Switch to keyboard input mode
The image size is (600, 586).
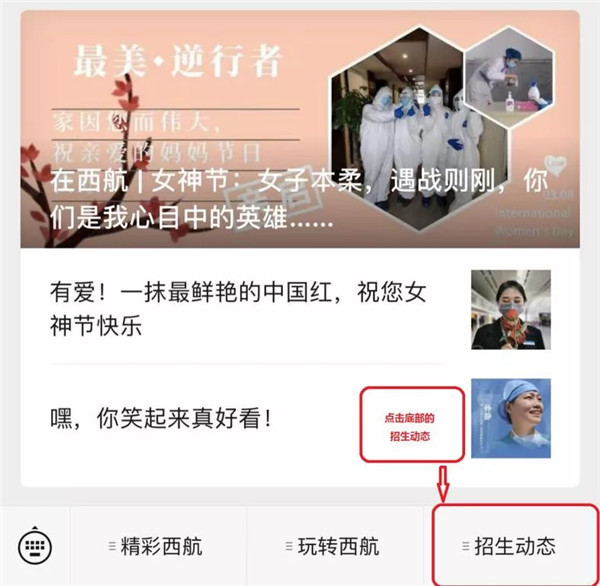coord(35,546)
